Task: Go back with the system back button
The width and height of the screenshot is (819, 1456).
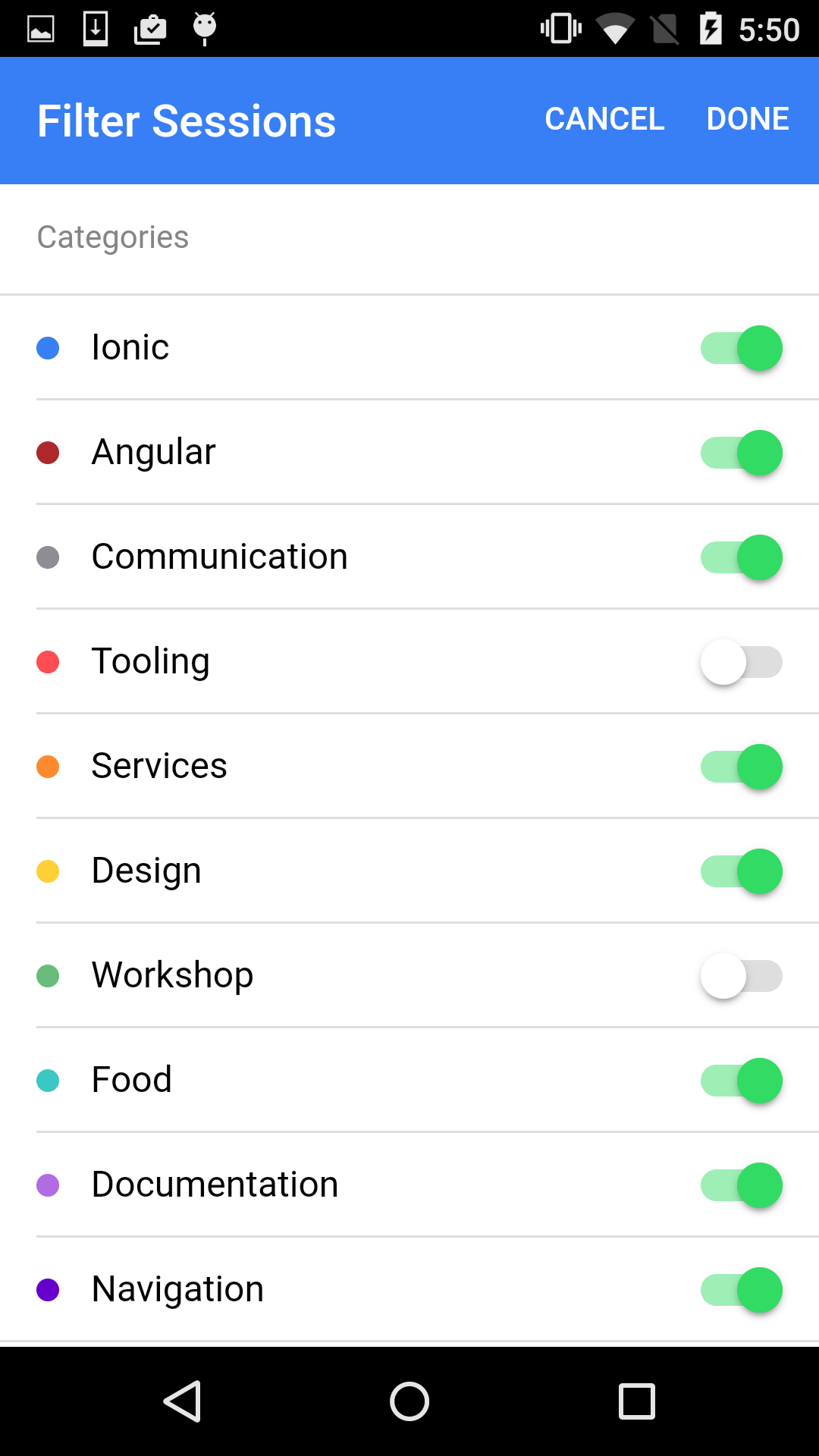Action: tap(182, 1401)
